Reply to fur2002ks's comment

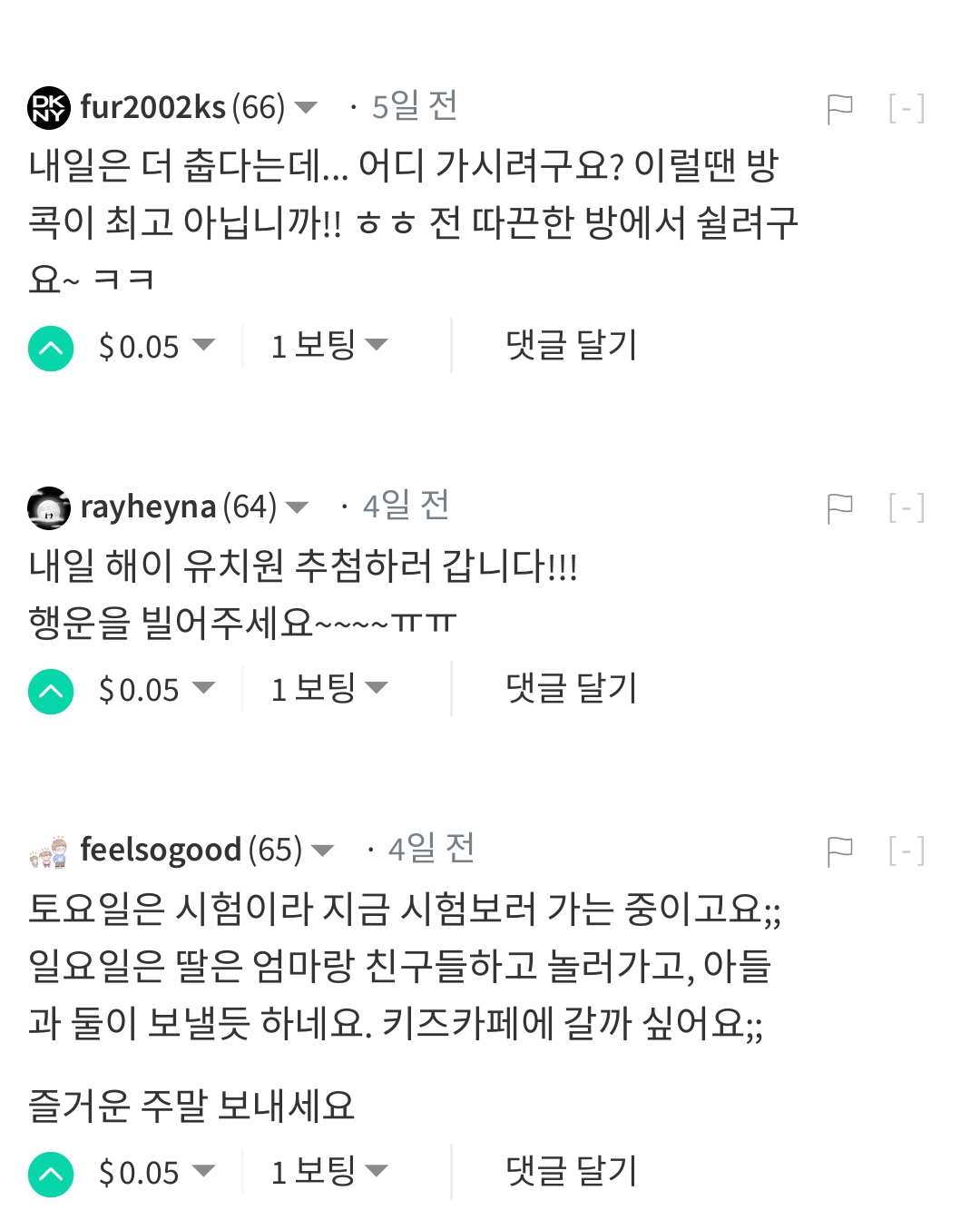572,345
